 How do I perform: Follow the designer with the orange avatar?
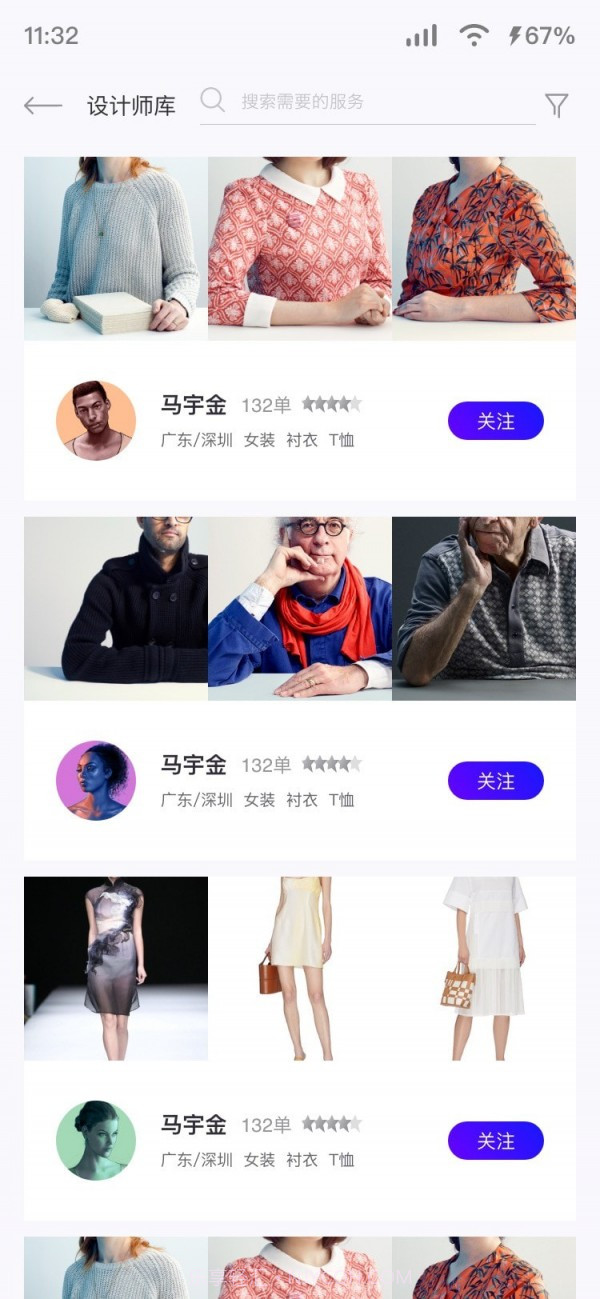pos(495,421)
